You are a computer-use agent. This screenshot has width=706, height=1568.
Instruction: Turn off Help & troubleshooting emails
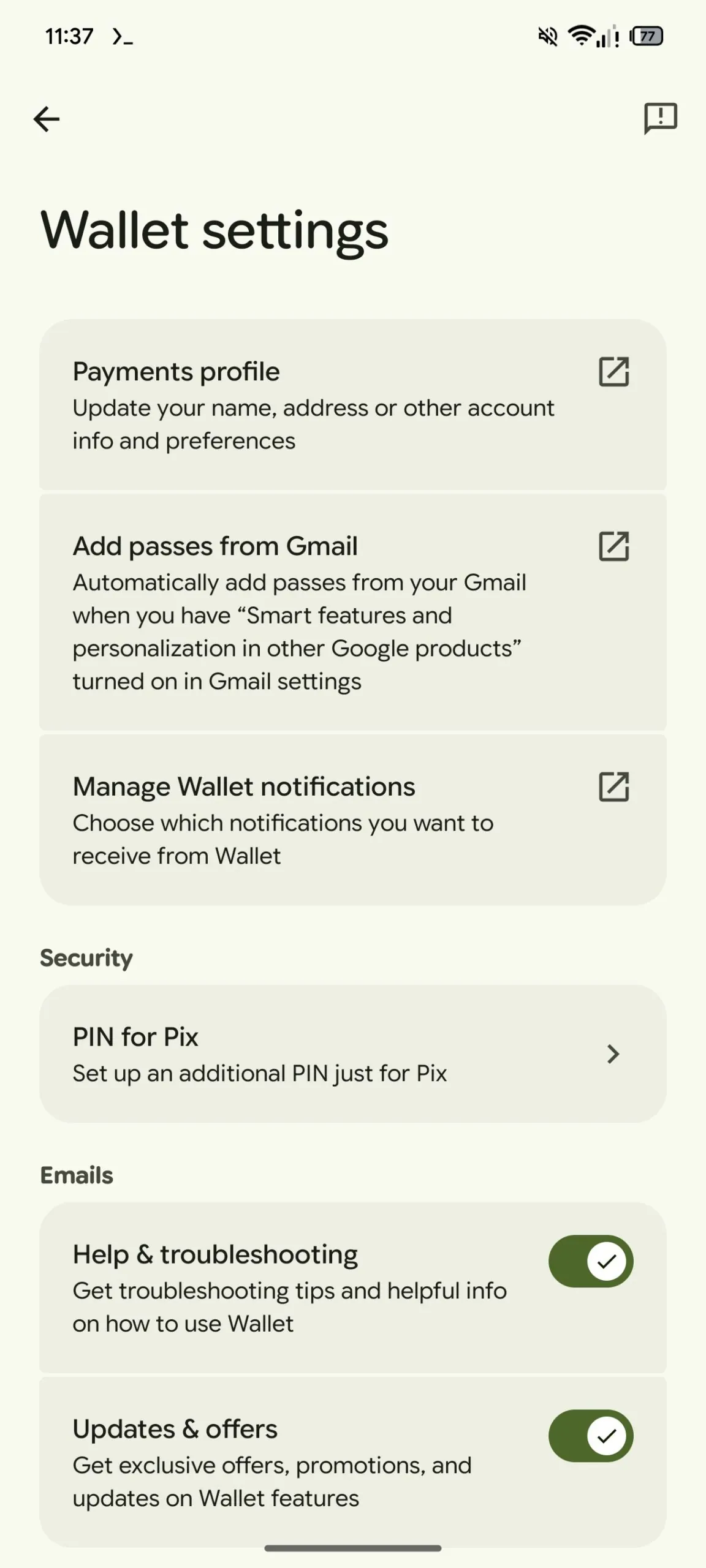590,1261
